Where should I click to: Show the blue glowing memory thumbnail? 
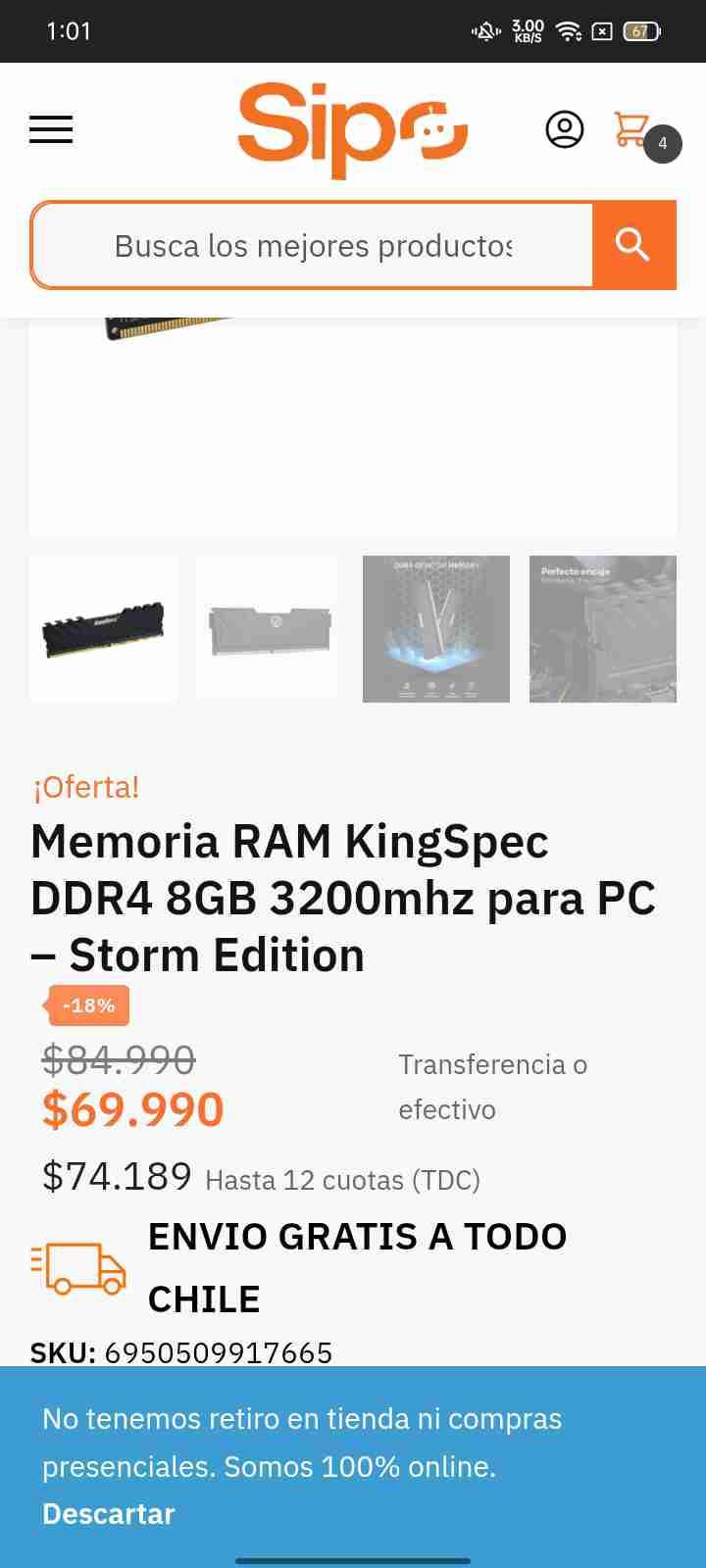click(436, 629)
